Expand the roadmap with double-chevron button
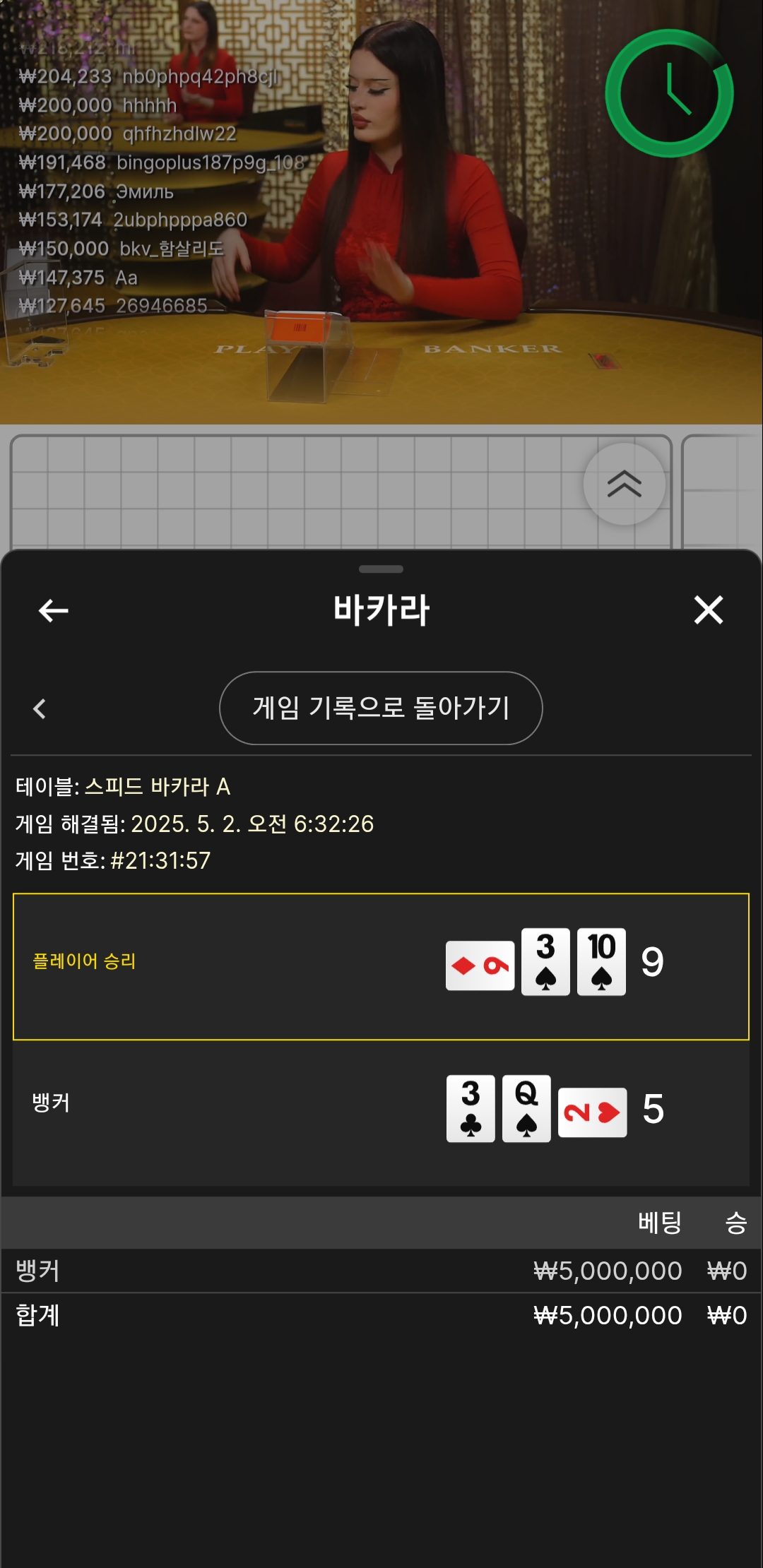 click(625, 484)
